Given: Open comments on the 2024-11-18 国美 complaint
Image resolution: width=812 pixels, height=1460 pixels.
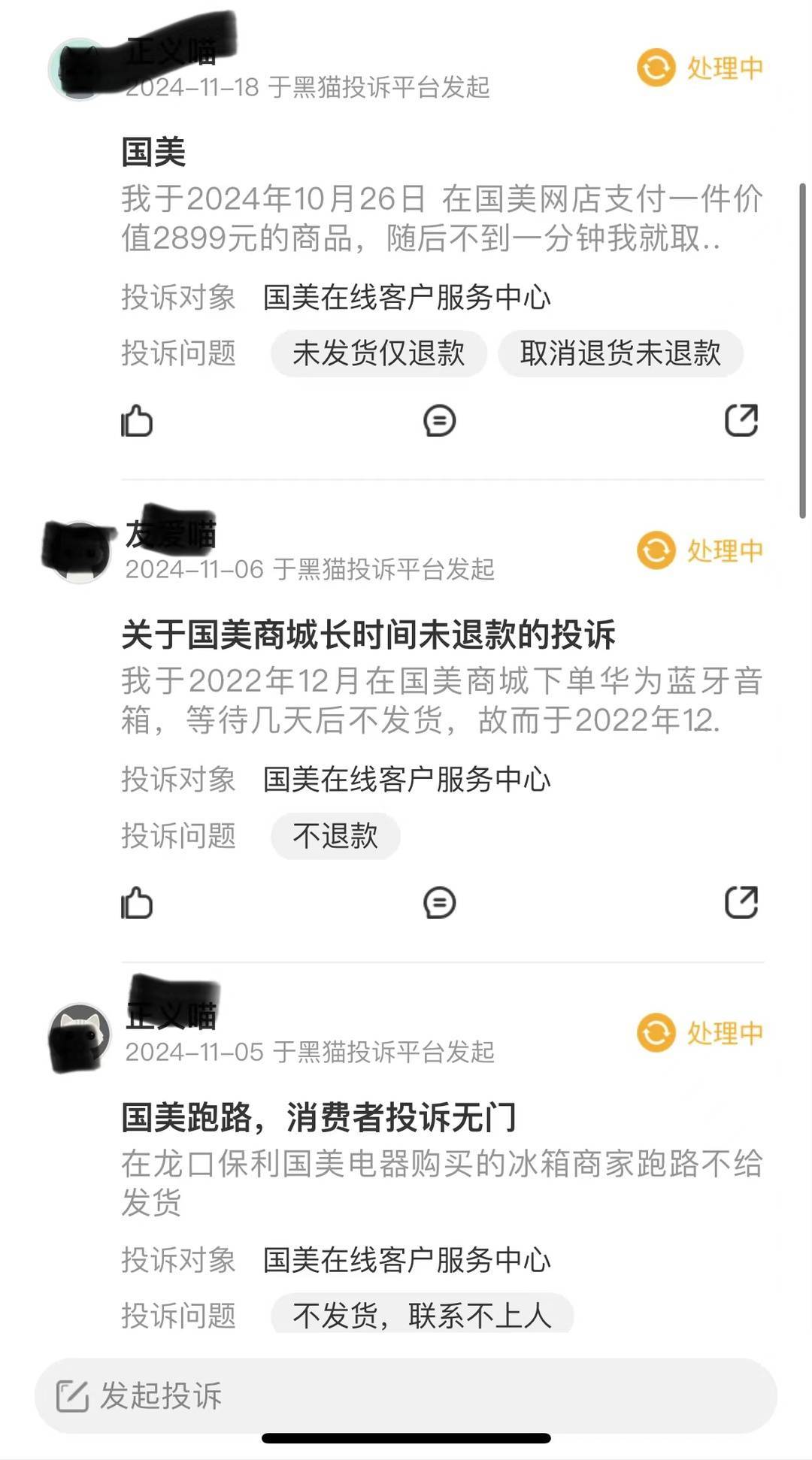Looking at the screenshot, I should click(x=439, y=420).
